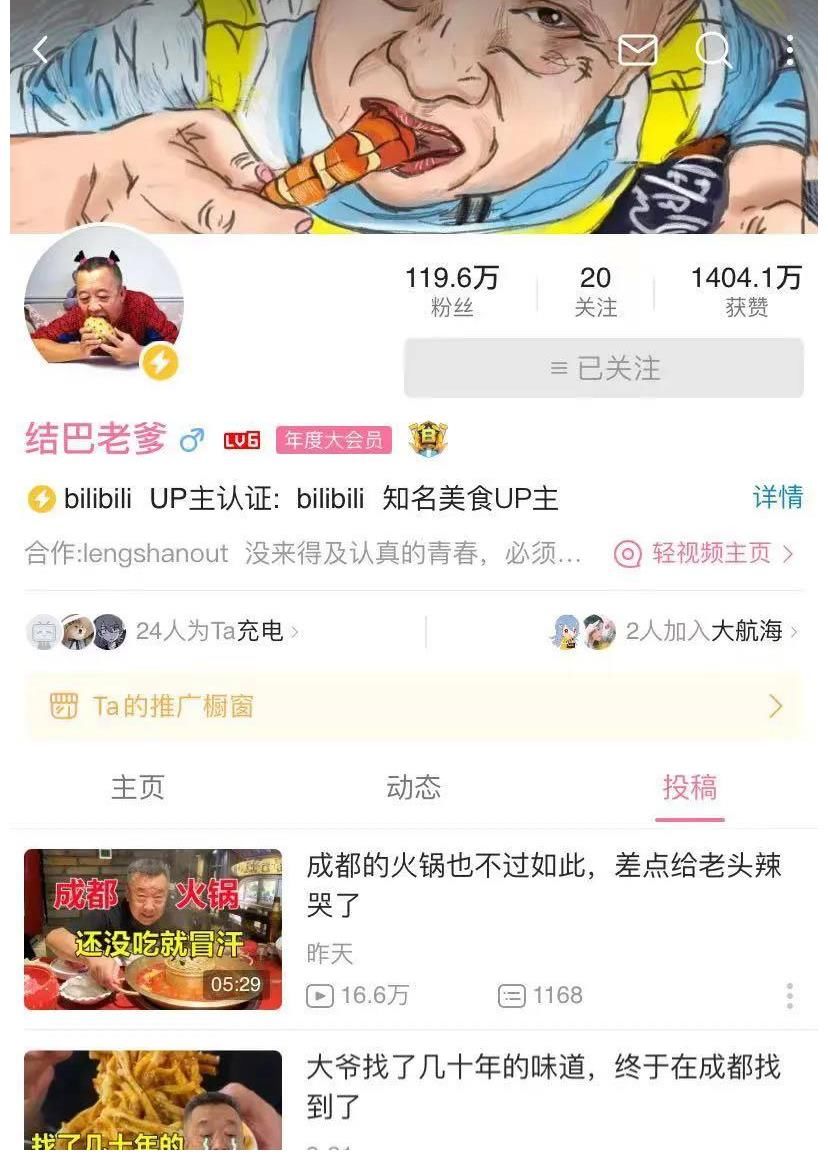828x1170 pixels.
Task: Tap the back arrow at top left
Action: [40, 50]
